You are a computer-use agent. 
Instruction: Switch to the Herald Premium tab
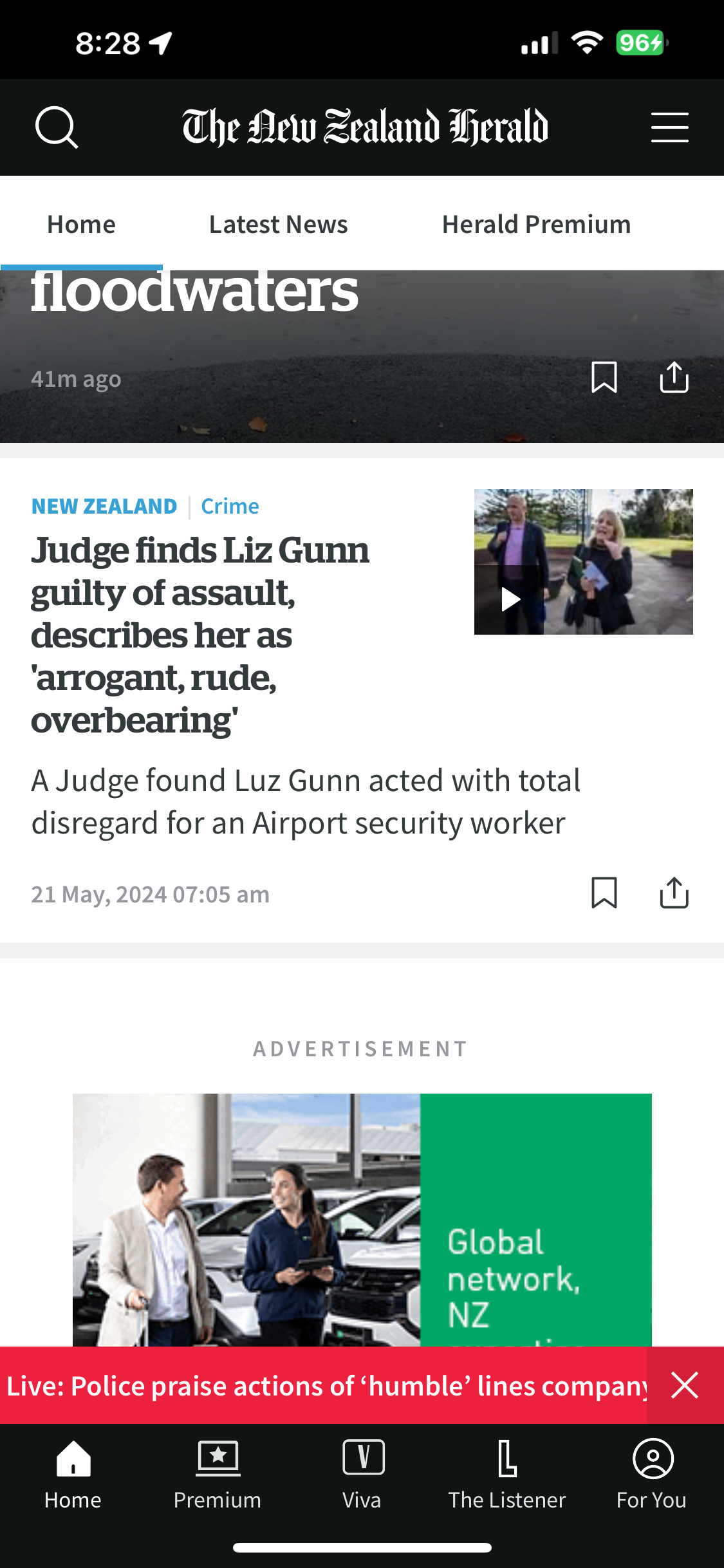click(x=536, y=225)
